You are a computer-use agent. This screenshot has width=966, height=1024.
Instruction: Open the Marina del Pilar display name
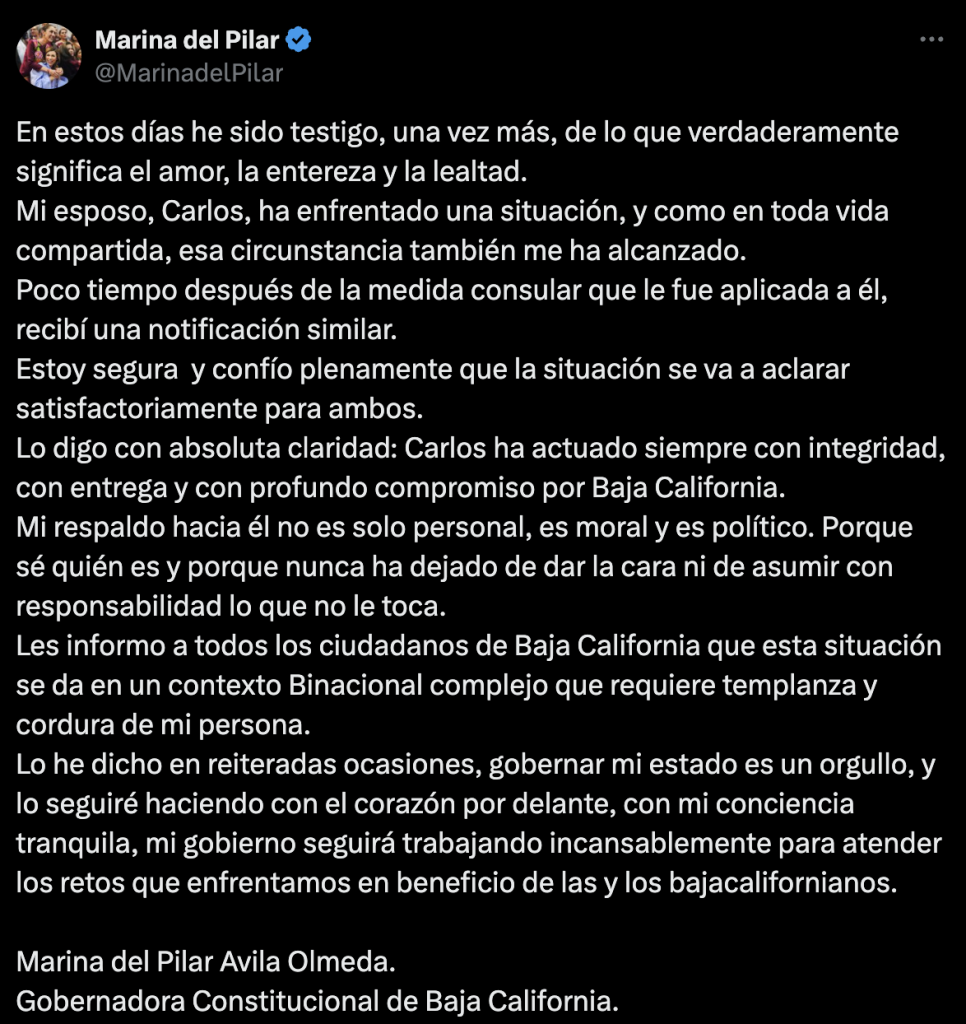point(187,40)
